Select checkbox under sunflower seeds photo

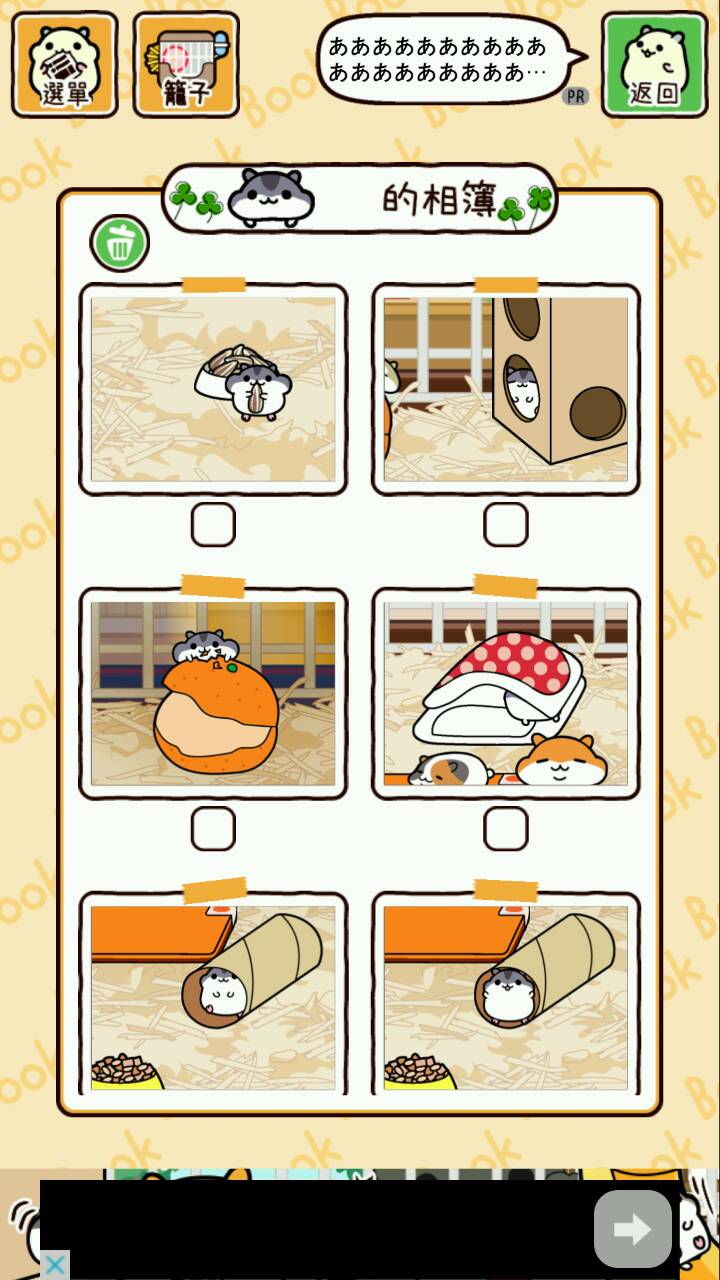tap(213, 525)
